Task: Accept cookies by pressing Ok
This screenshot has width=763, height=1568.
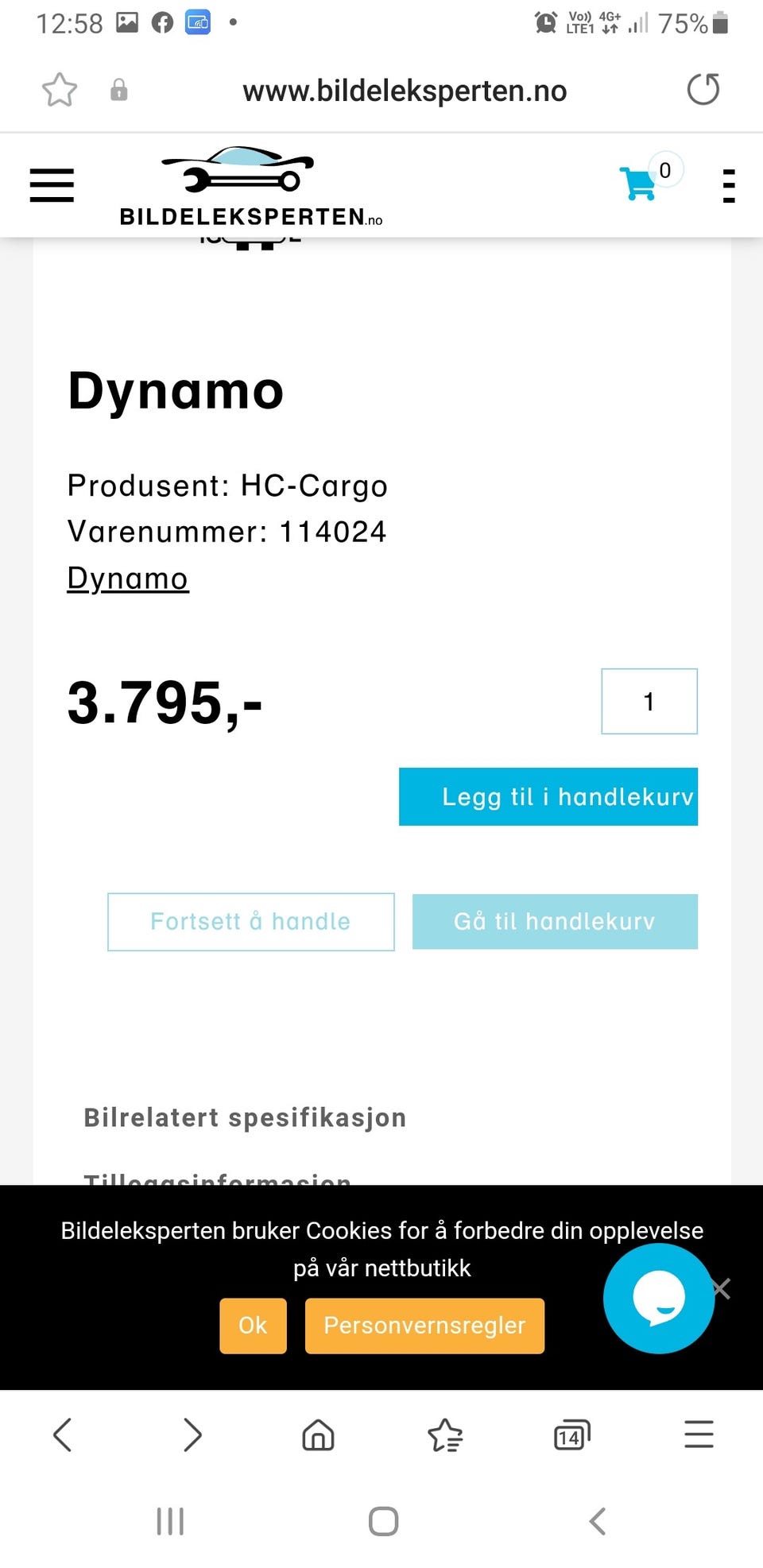Action: click(253, 1326)
